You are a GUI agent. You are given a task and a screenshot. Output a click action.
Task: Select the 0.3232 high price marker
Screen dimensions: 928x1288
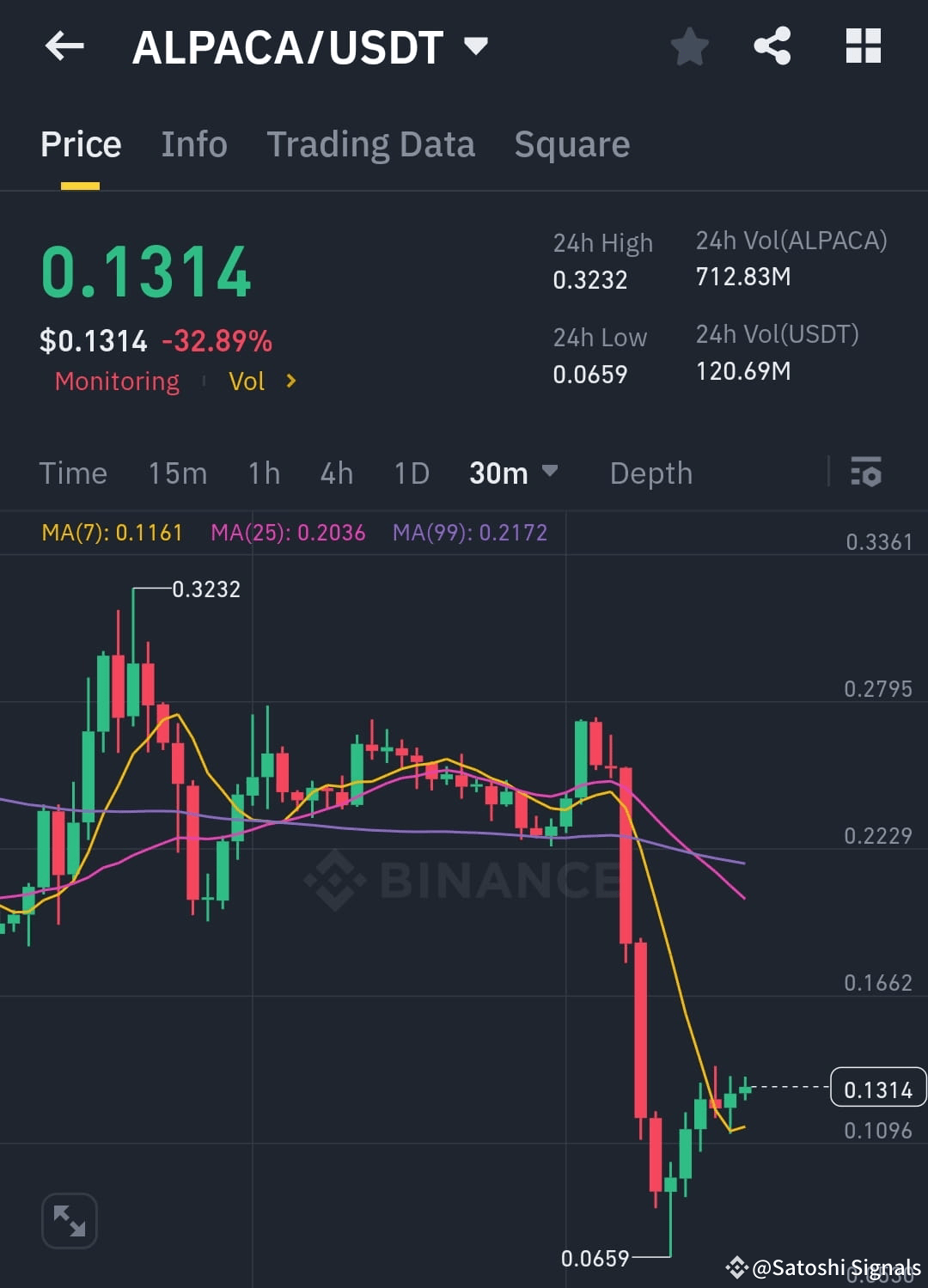[x=206, y=589]
